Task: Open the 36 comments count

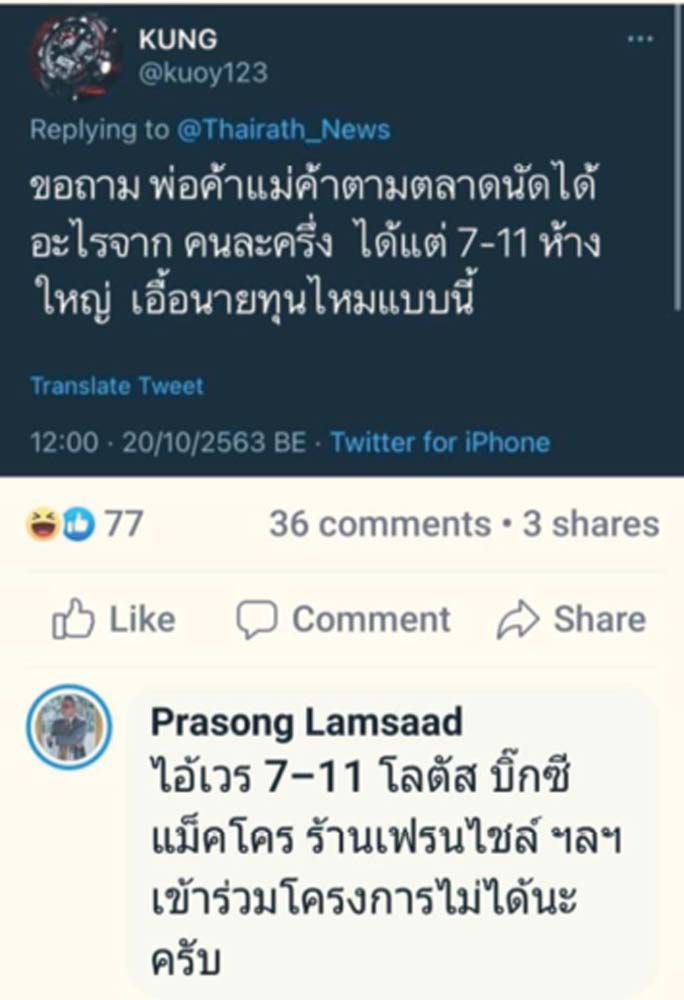Action: [378, 524]
